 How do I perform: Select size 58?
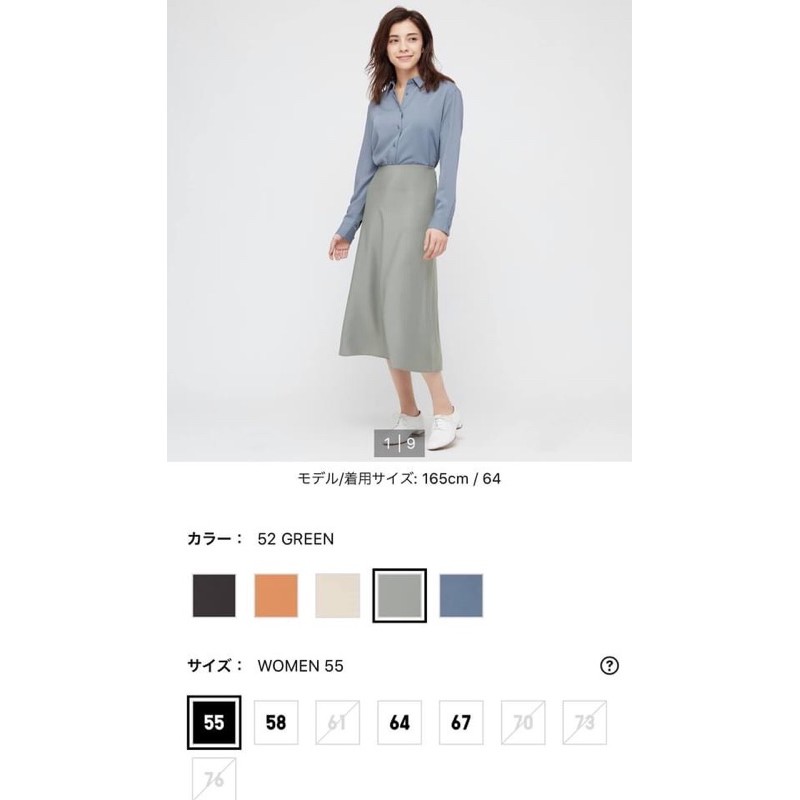pos(276,722)
